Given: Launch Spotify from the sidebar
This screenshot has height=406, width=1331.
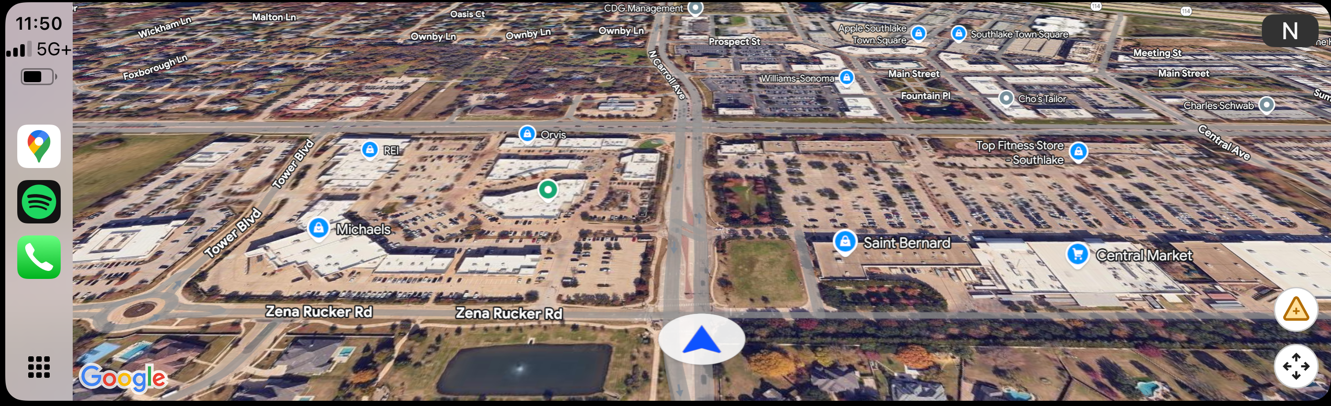Looking at the screenshot, I should tap(39, 202).
